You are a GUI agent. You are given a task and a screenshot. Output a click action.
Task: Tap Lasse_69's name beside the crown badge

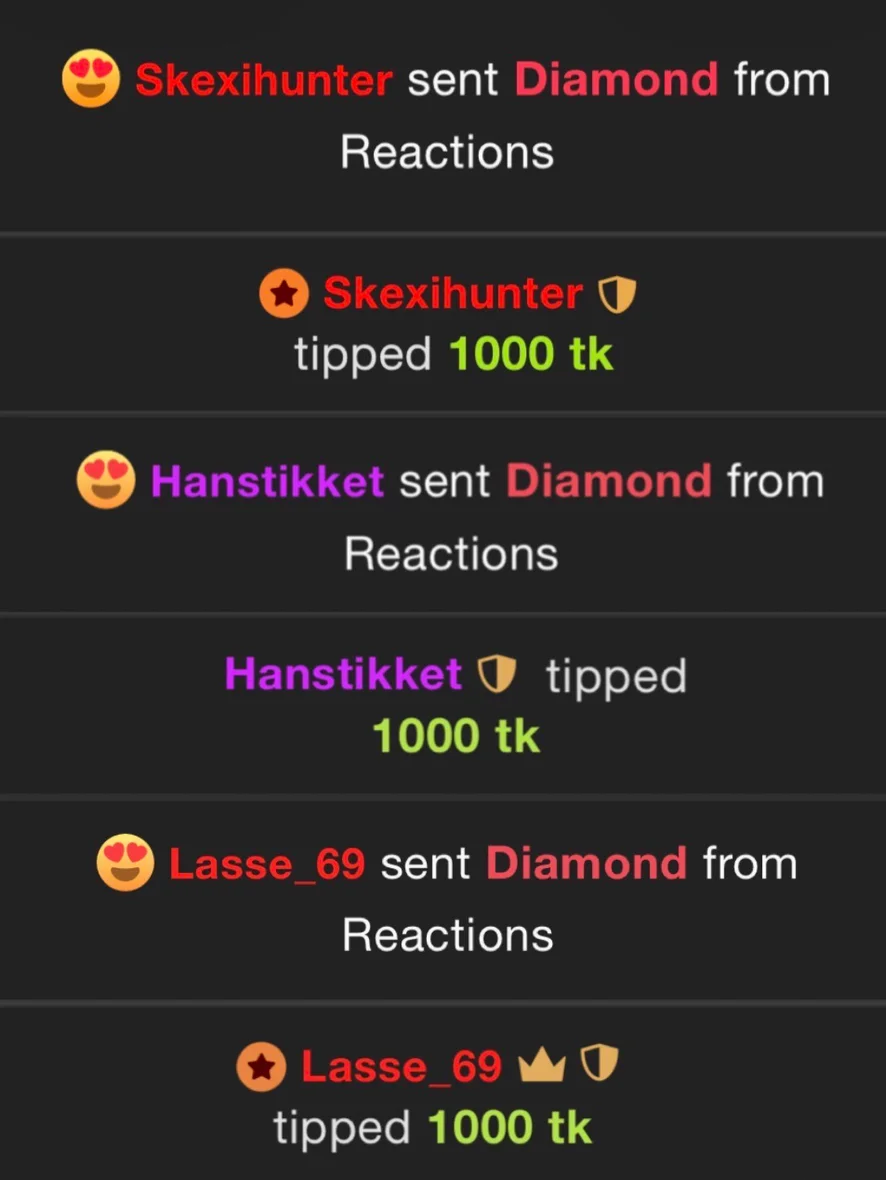[401, 1067]
